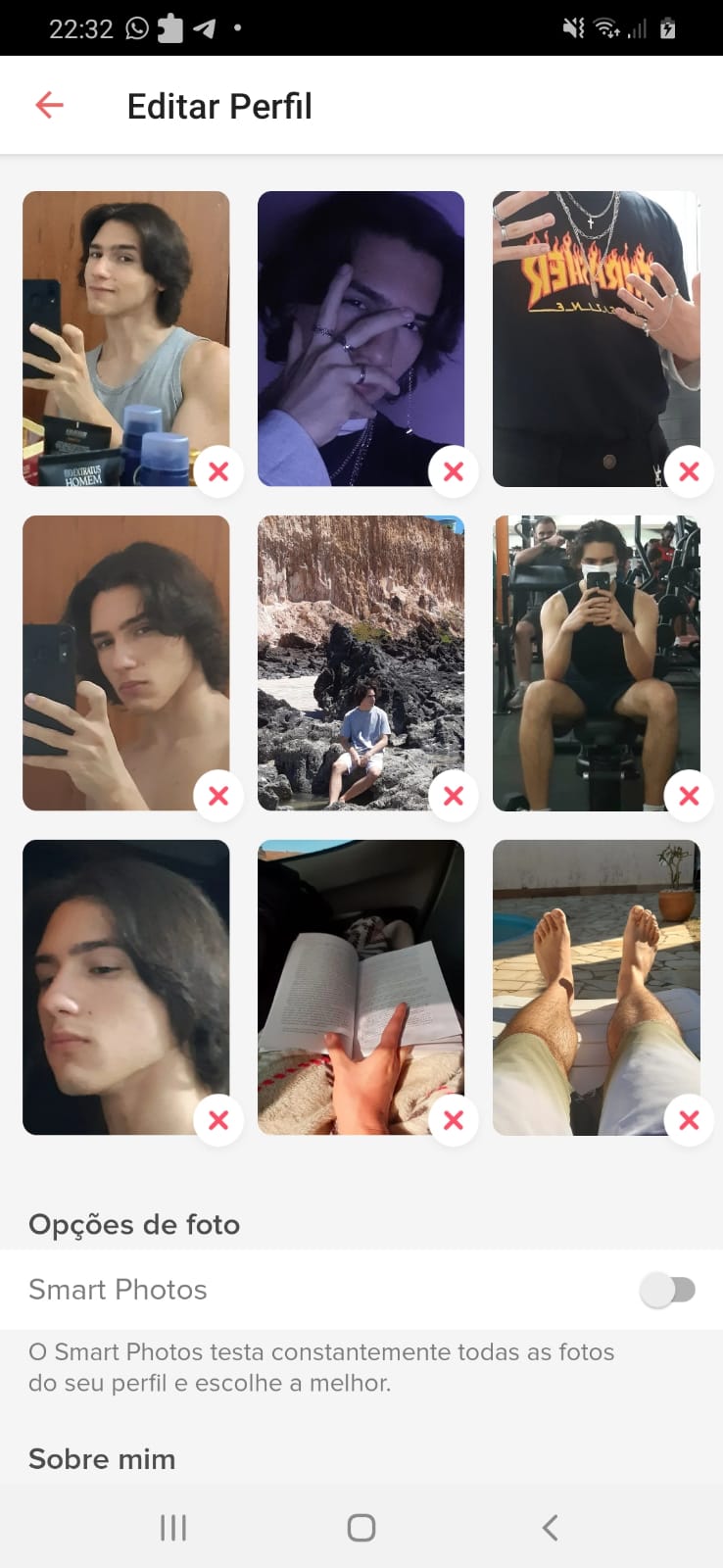Remove the rocky cliff beach photo

pyautogui.click(x=454, y=796)
